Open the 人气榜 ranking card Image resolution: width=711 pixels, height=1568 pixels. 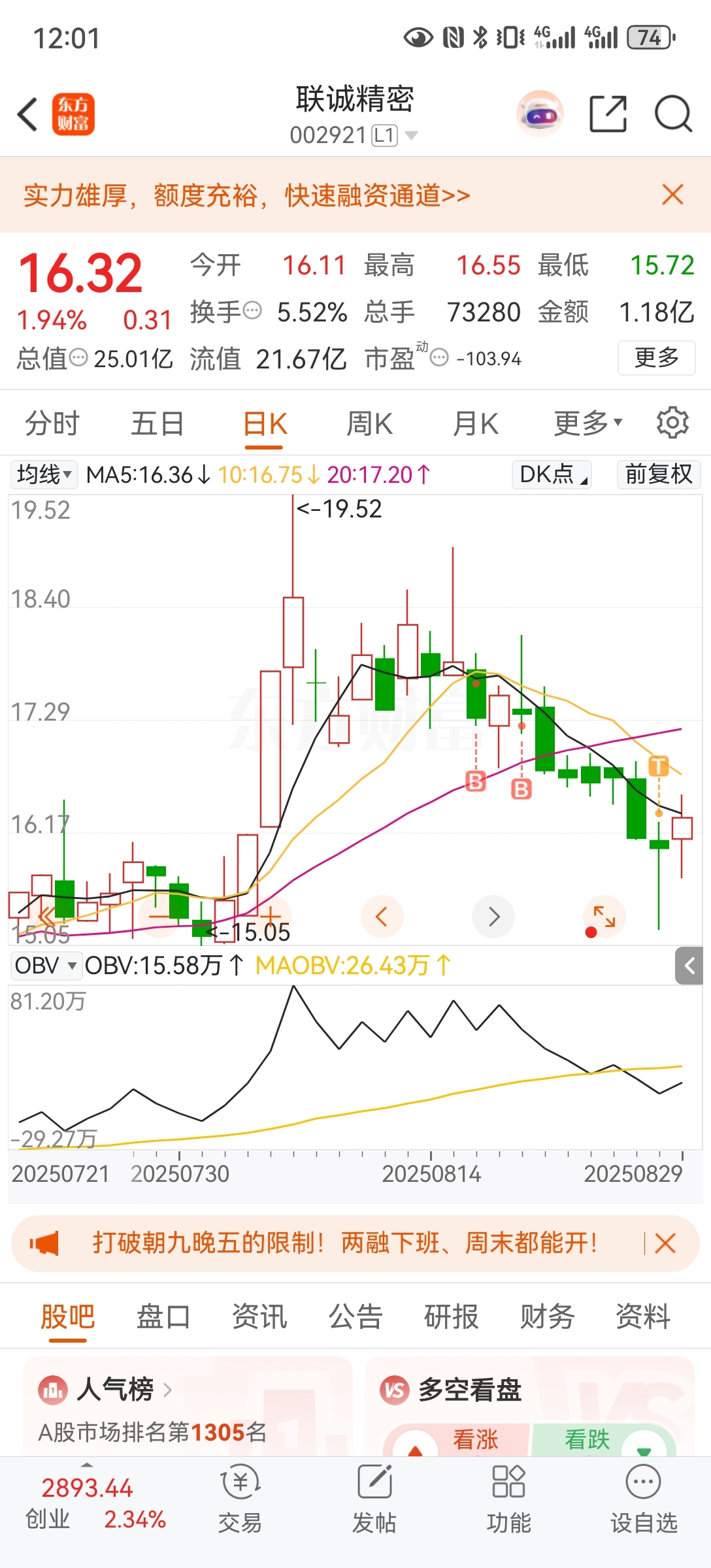[x=188, y=1406]
